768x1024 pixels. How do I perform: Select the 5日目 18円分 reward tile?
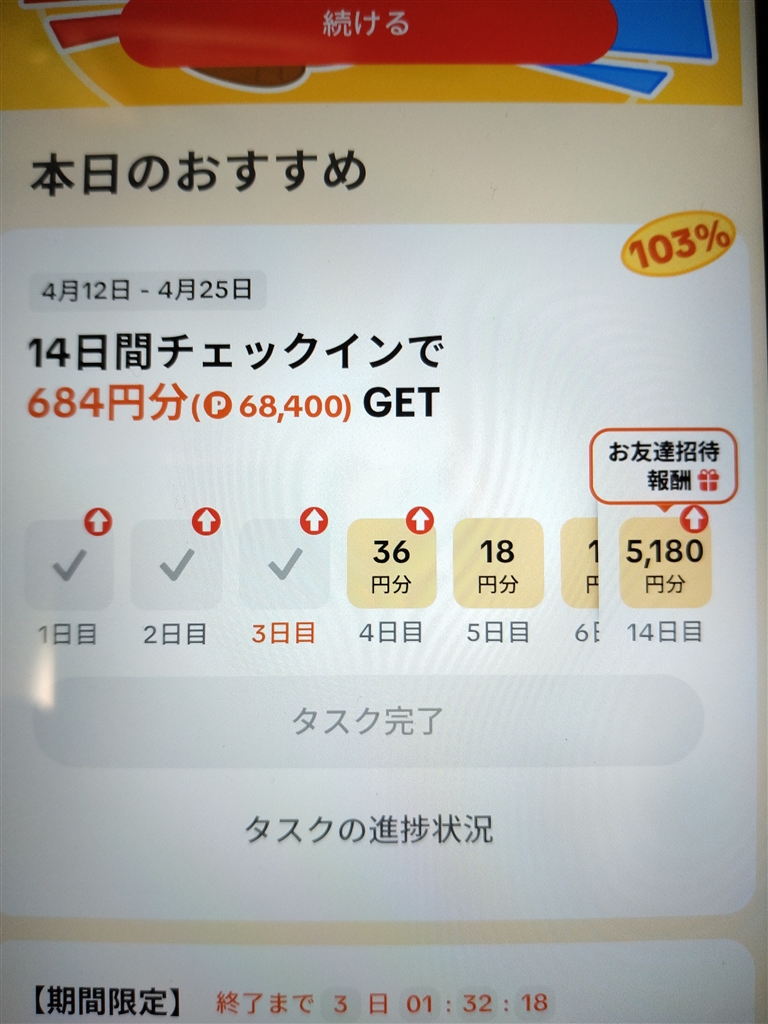497,564
